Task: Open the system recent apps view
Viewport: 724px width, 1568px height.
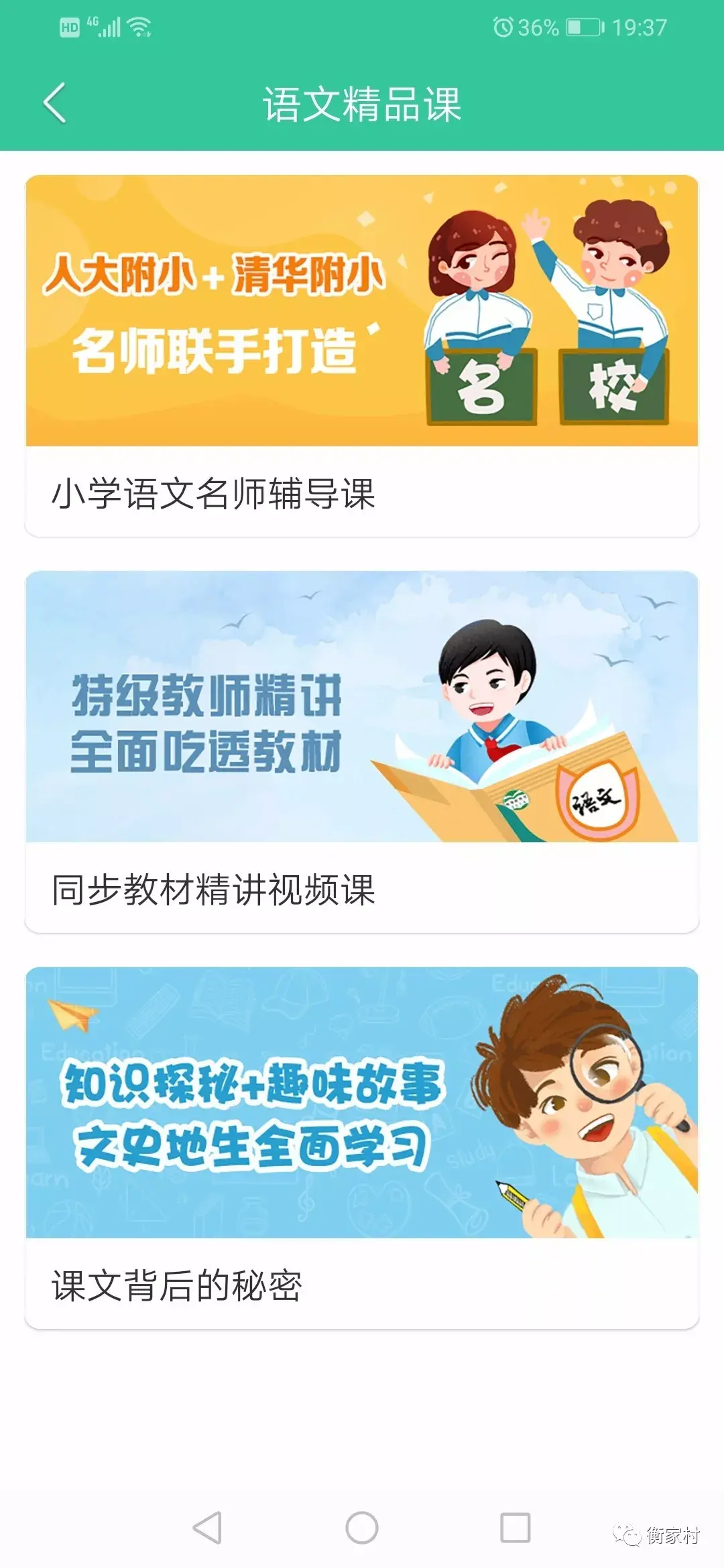Action: tap(516, 1528)
